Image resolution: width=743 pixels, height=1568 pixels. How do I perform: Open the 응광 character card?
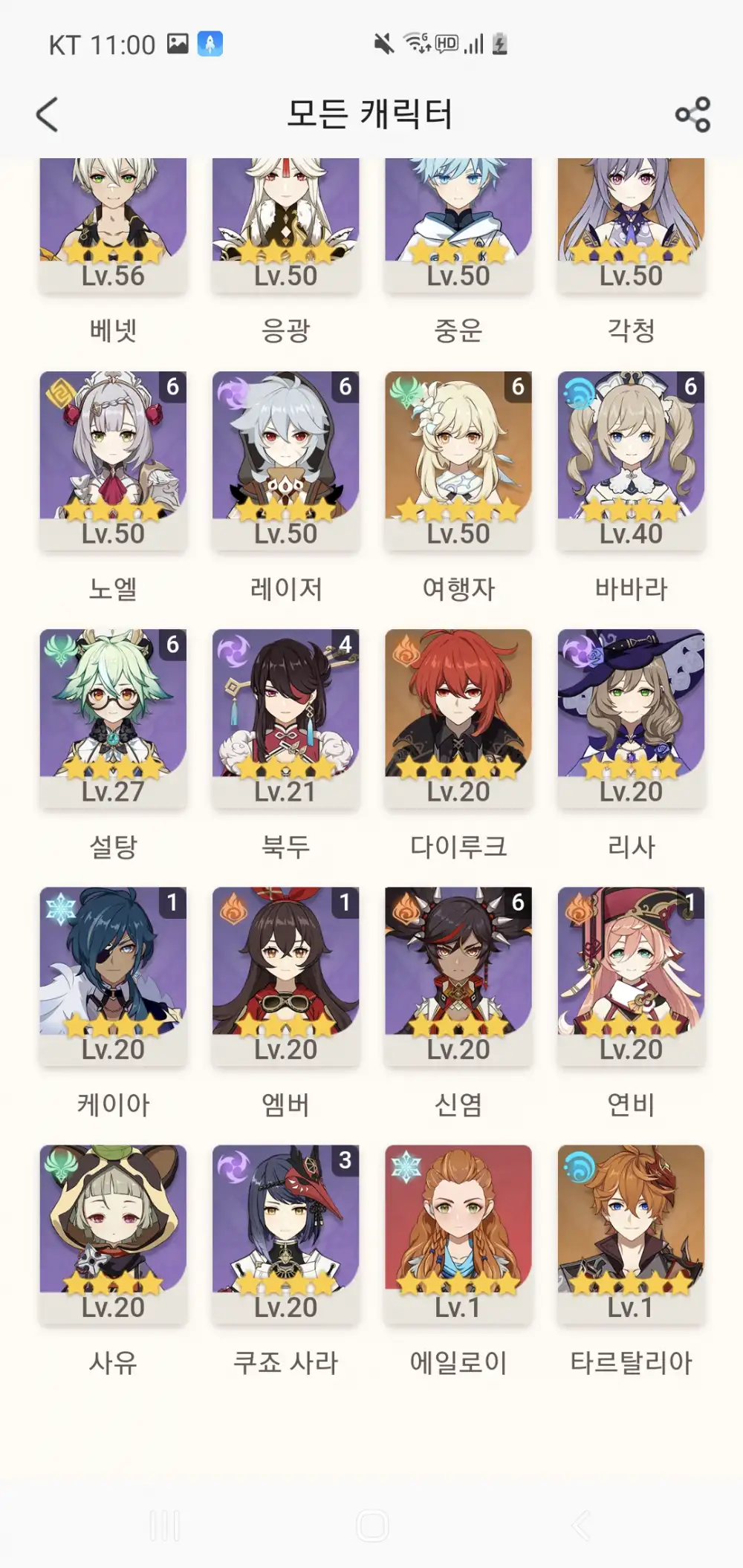285,223
